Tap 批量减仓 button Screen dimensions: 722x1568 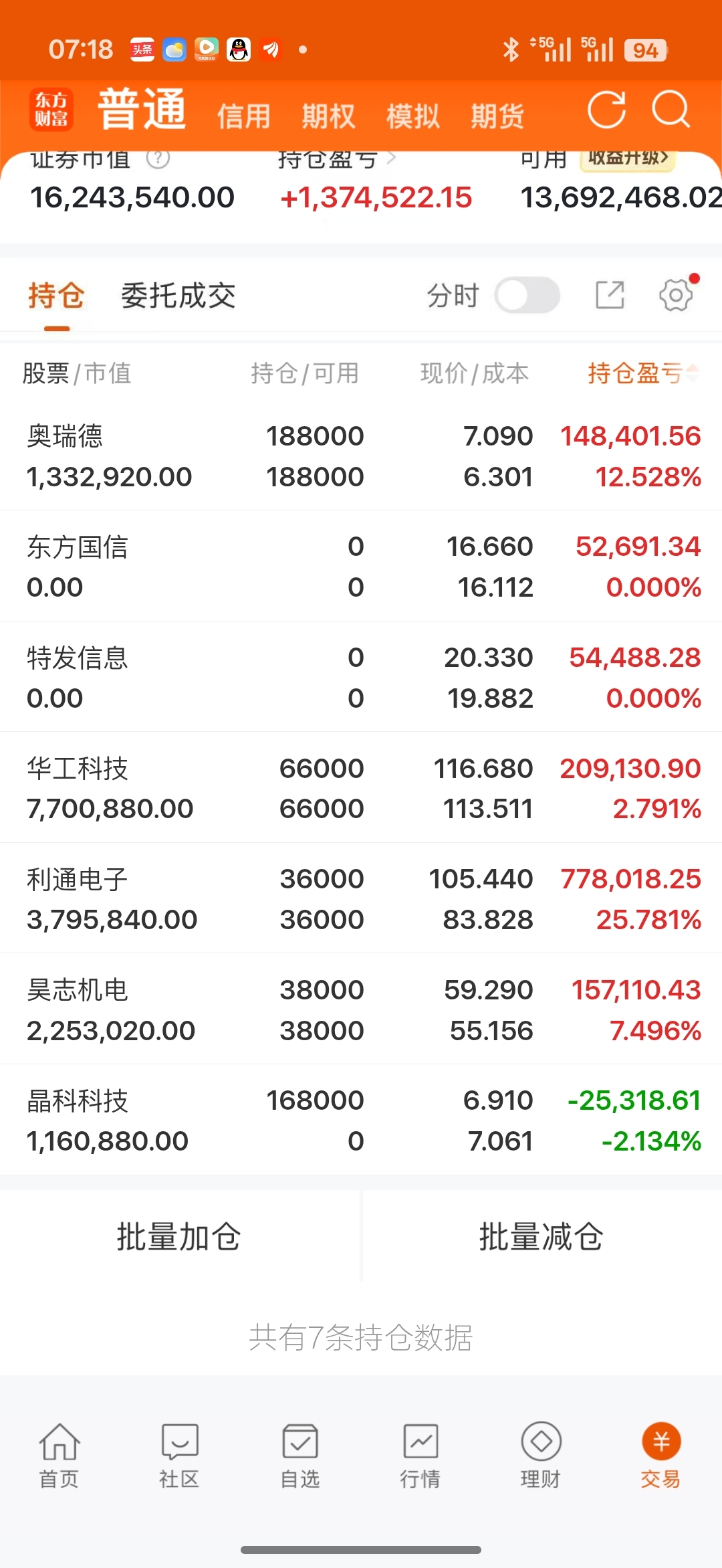point(541,1236)
